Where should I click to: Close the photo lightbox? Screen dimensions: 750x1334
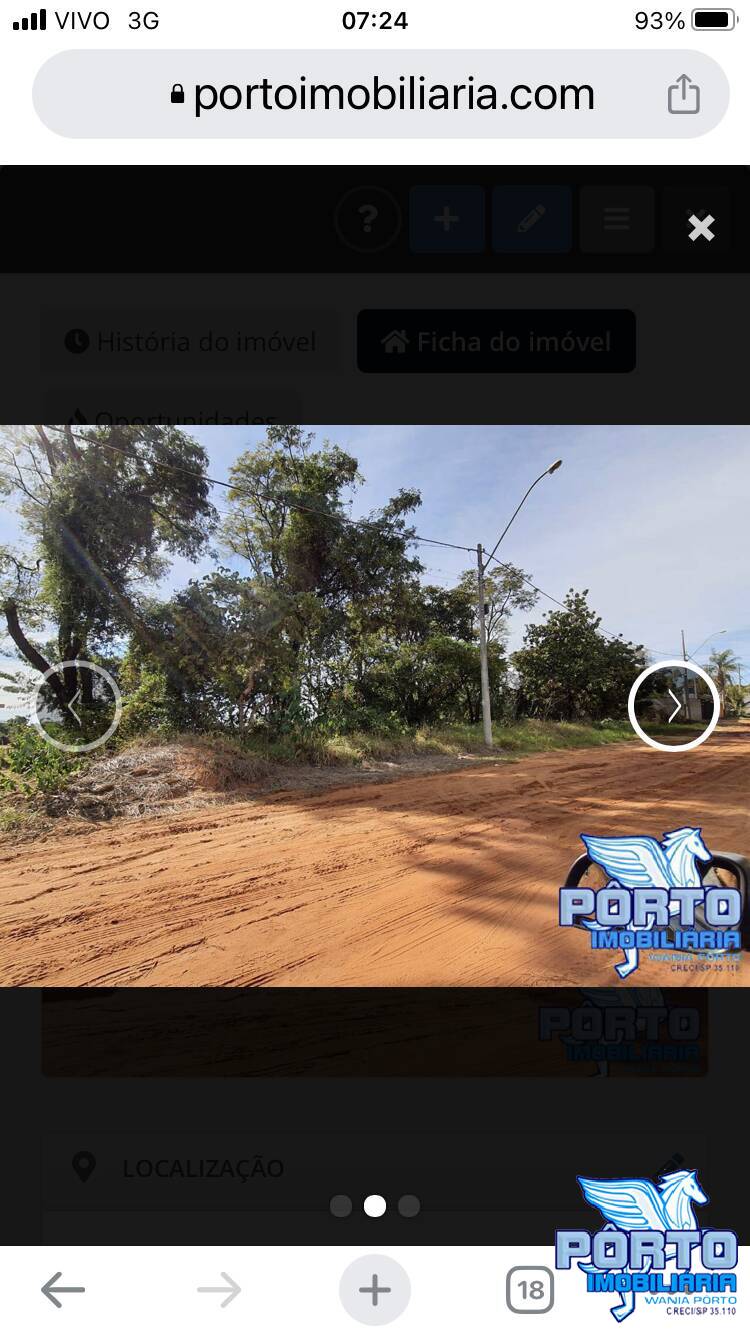[701, 228]
